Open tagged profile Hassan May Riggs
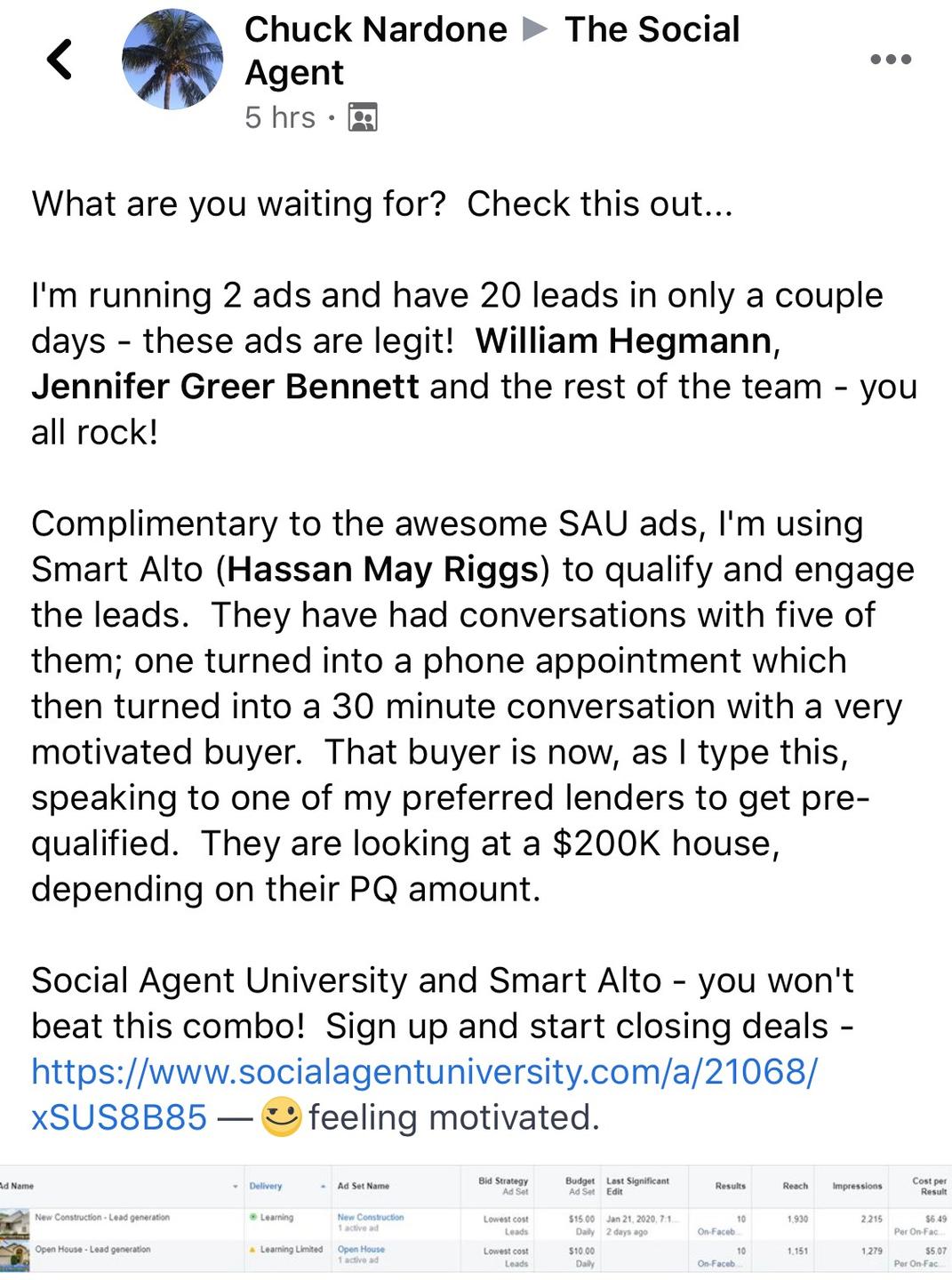Viewport: 952px width, 1280px height. pyautogui.click(x=383, y=569)
